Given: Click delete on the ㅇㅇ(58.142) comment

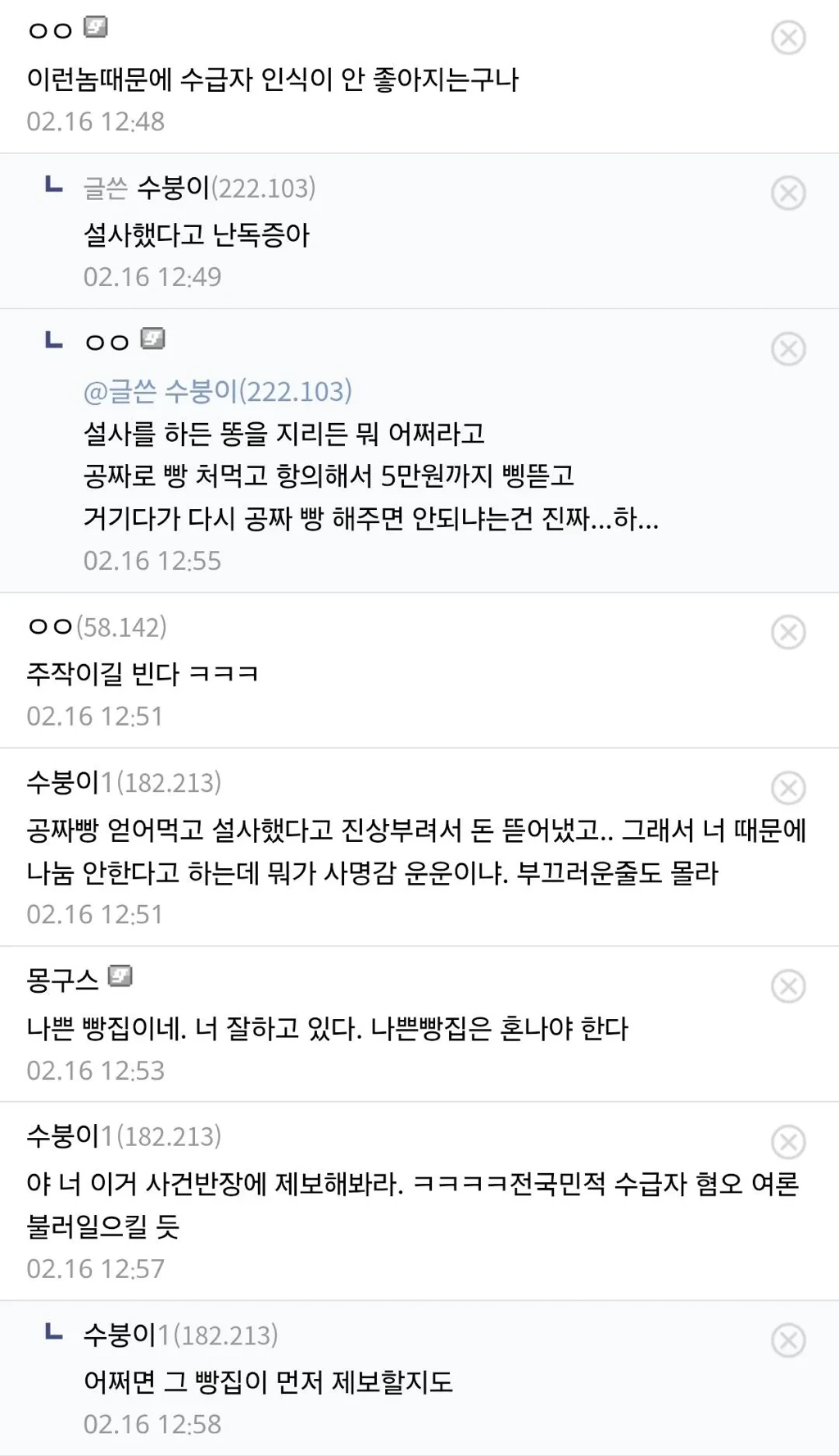Looking at the screenshot, I should tap(789, 630).
